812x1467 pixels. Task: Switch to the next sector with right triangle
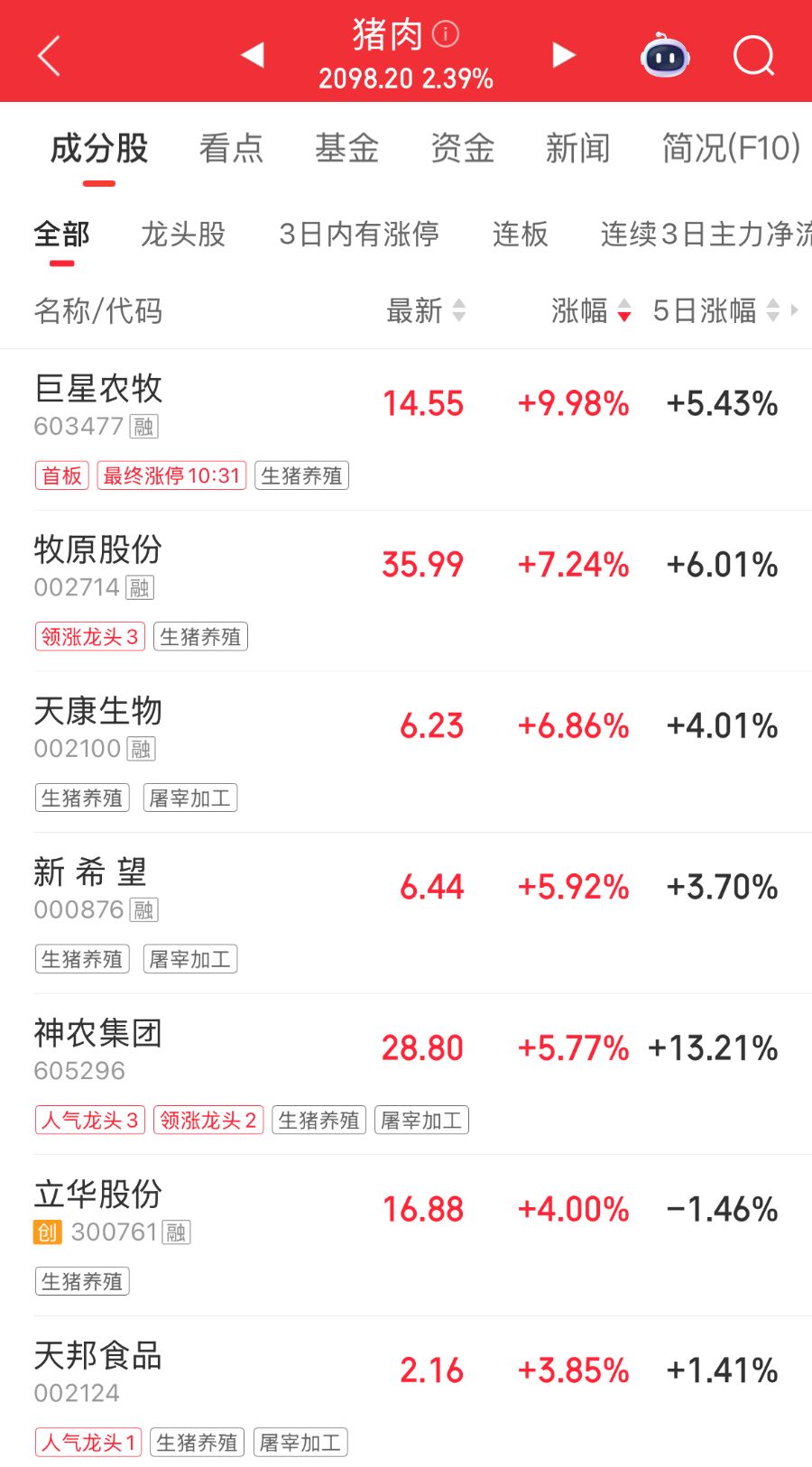click(564, 55)
